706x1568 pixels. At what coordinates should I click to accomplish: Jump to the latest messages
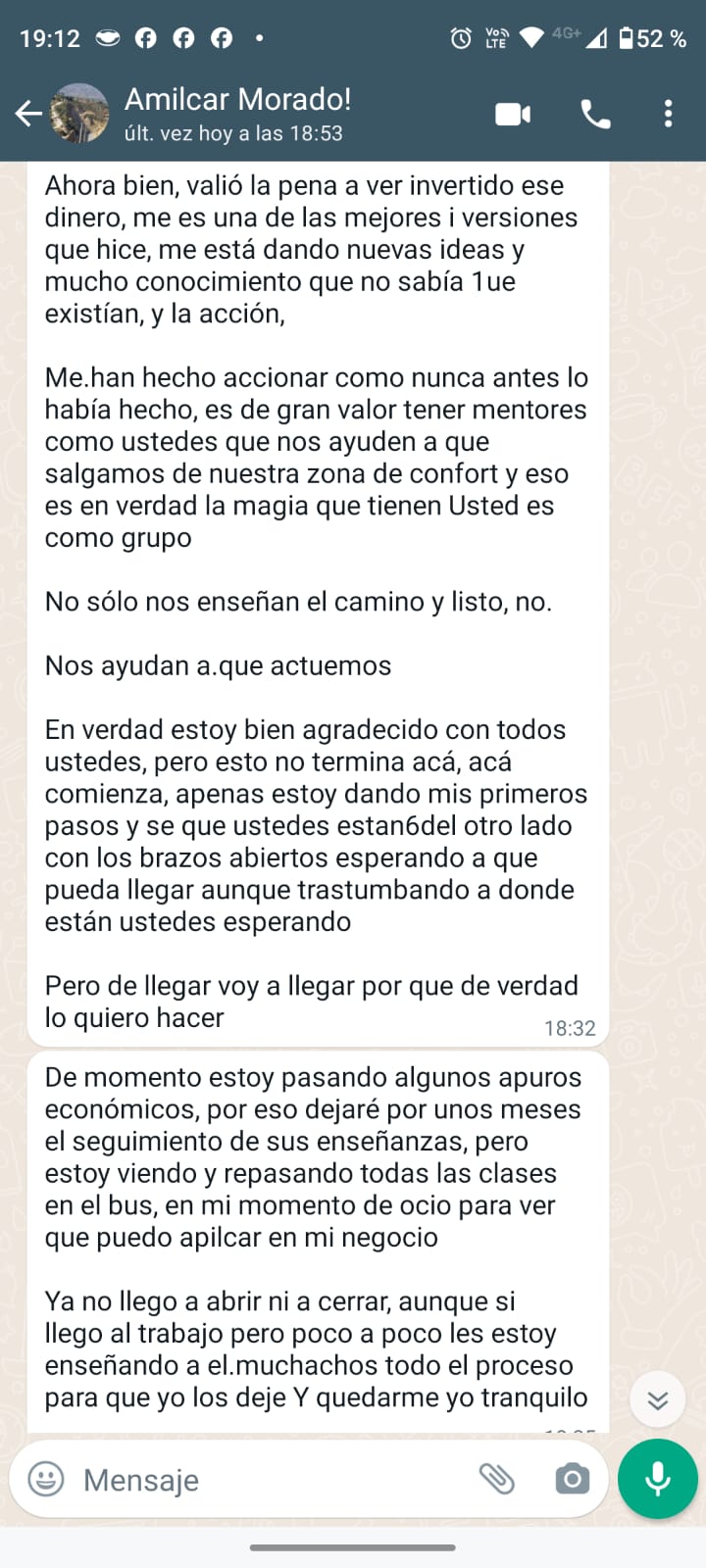[x=657, y=1400]
